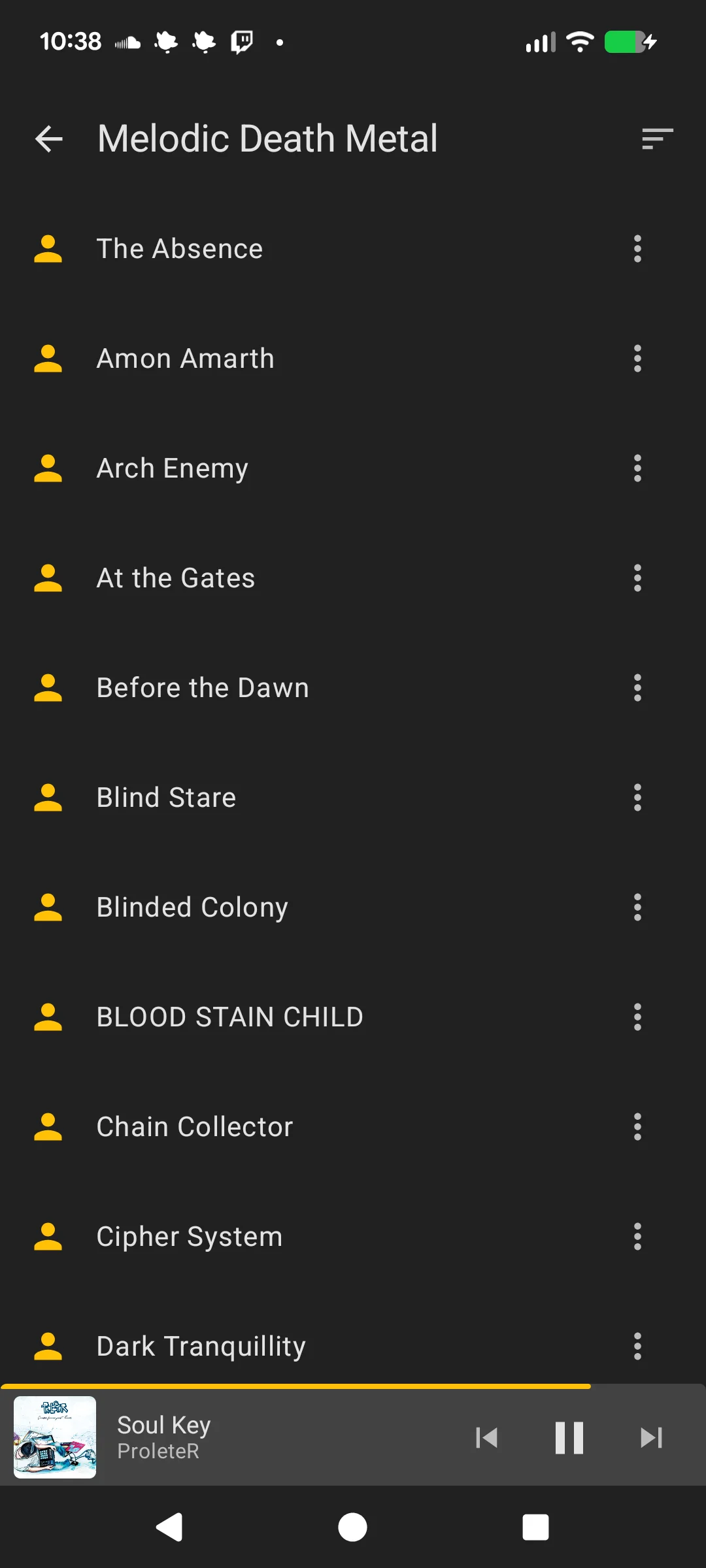
Task: Skip to the next track
Action: (651, 1437)
